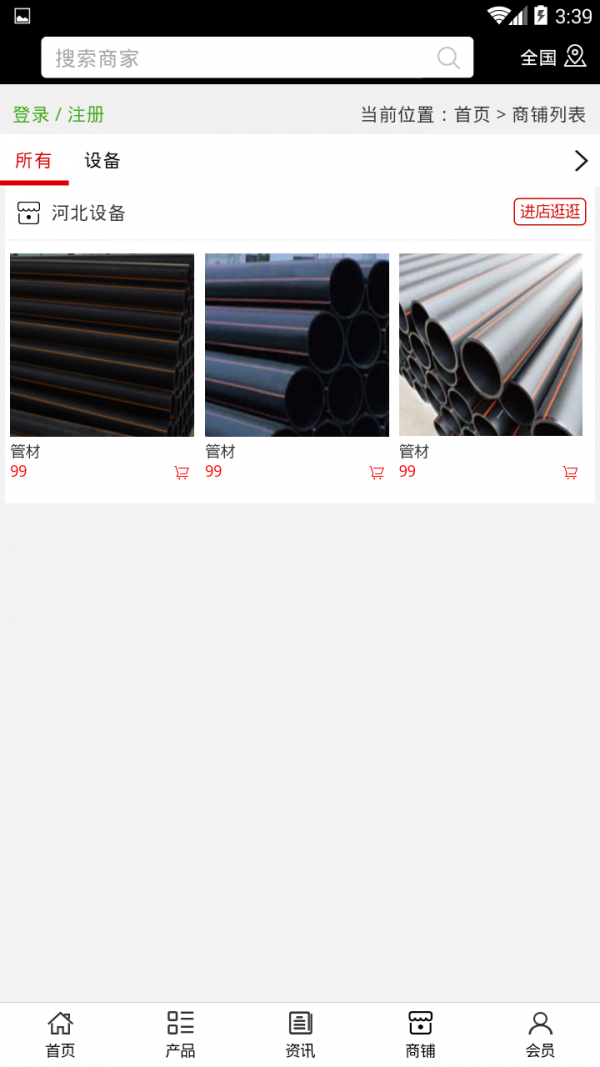
Task: Select the 所有 category tab
Action: 33,161
